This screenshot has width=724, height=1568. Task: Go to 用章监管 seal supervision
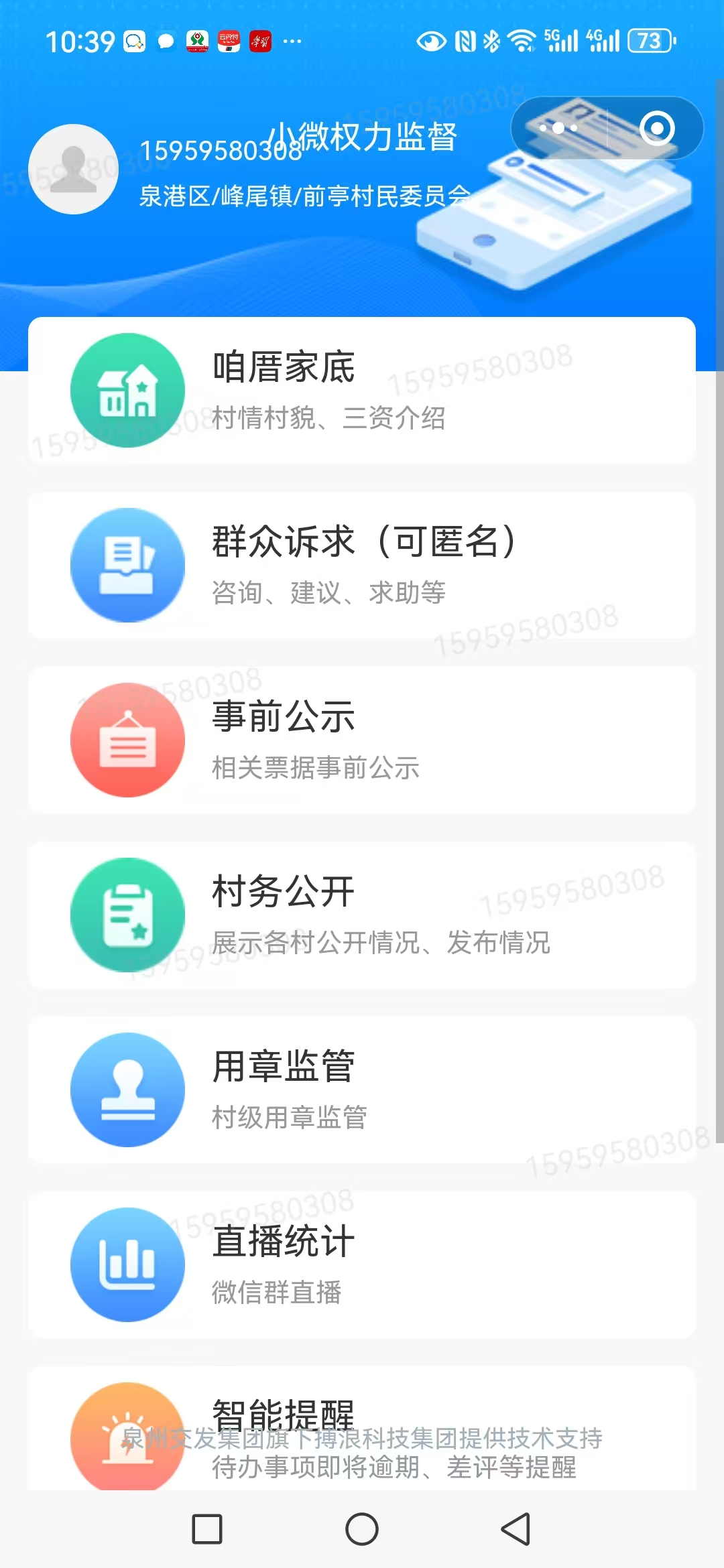click(362, 1090)
